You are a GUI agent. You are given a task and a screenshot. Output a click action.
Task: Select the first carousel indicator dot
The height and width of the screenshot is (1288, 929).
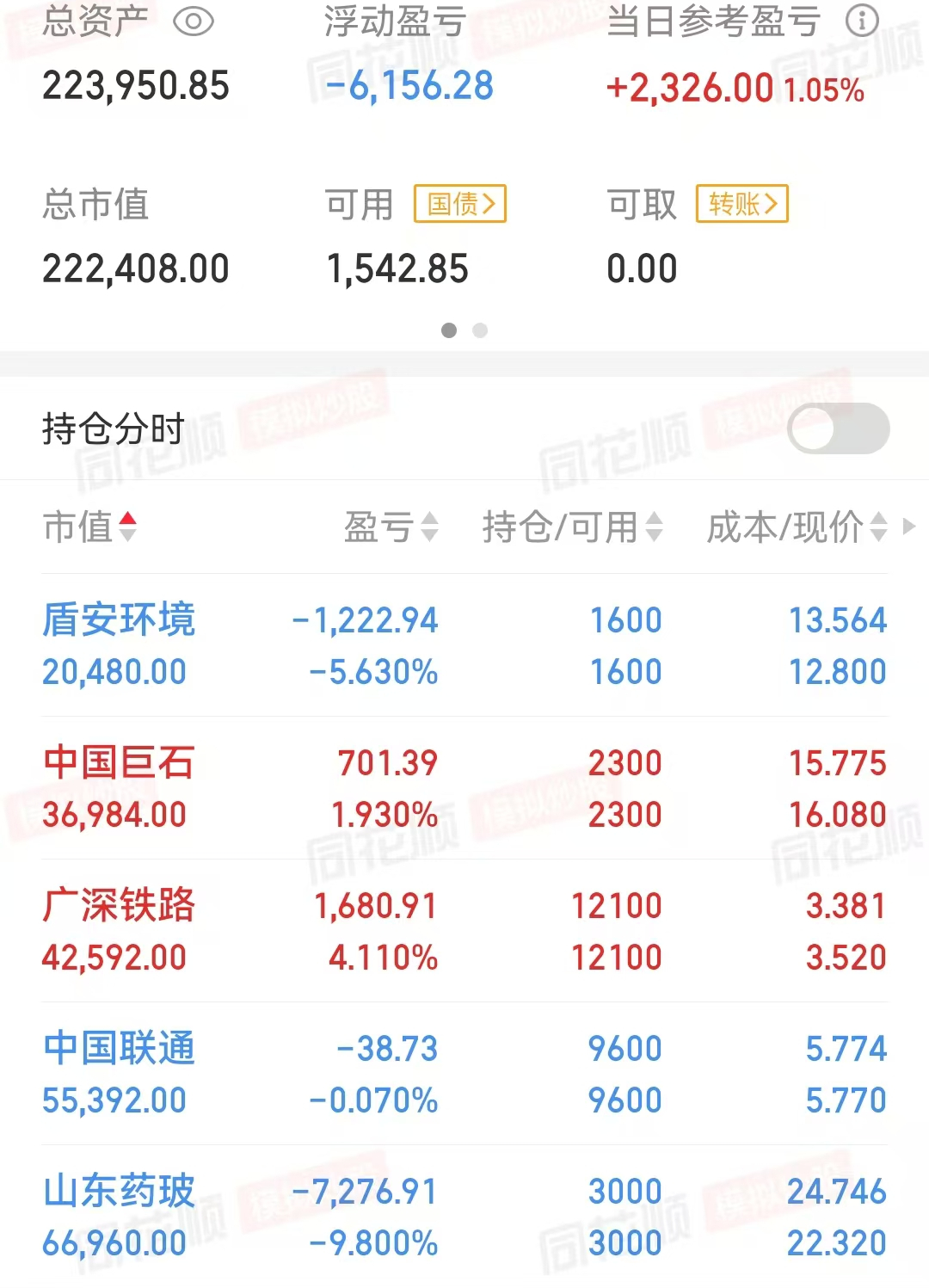449,330
